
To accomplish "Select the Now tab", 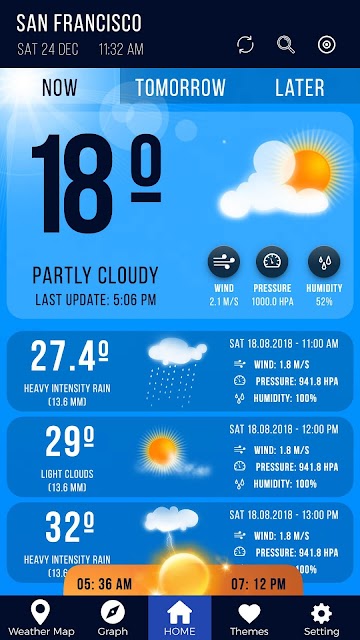I will (x=60, y=87).
